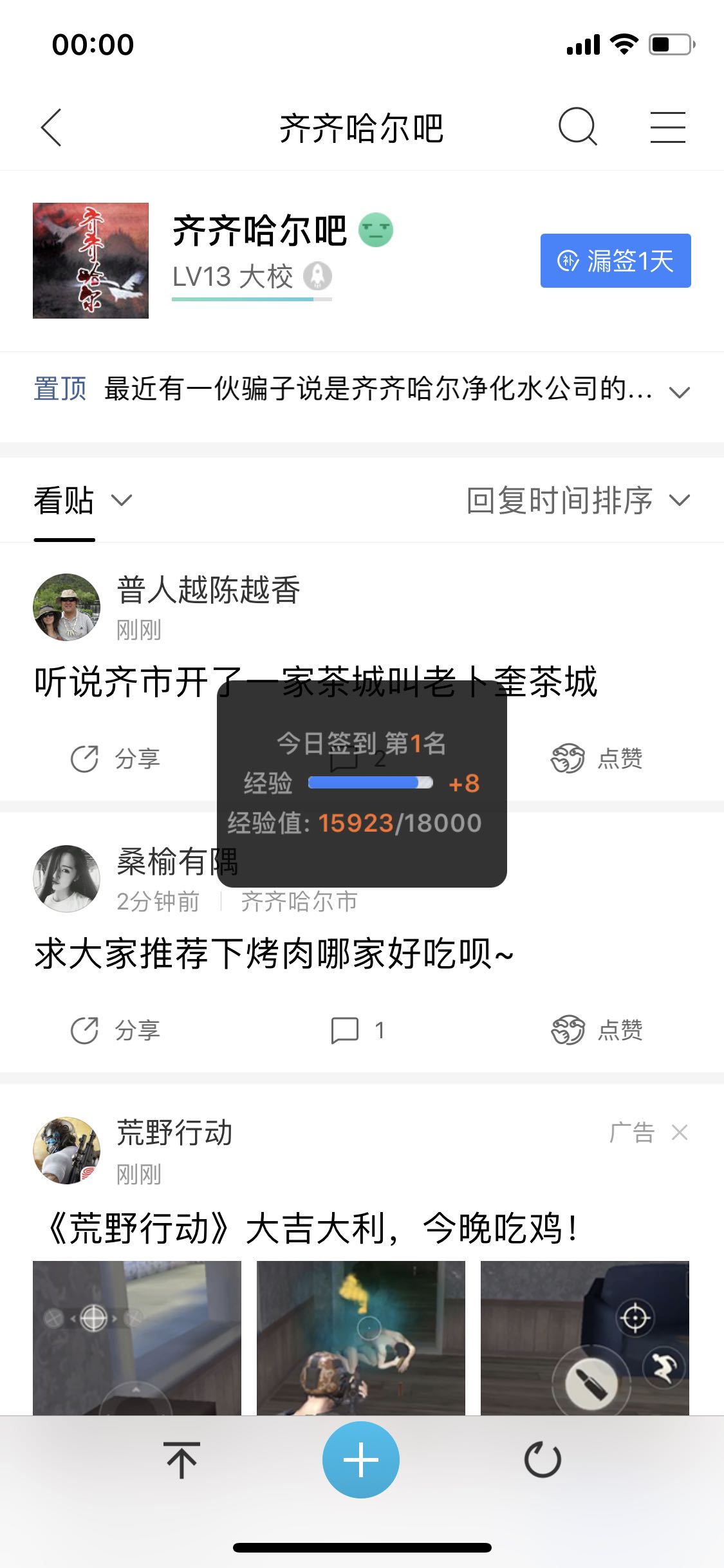Screen dimensions: 724x1568
Task: Open 桑榆有隅's profile avatar
Action: tap(66, 879)
